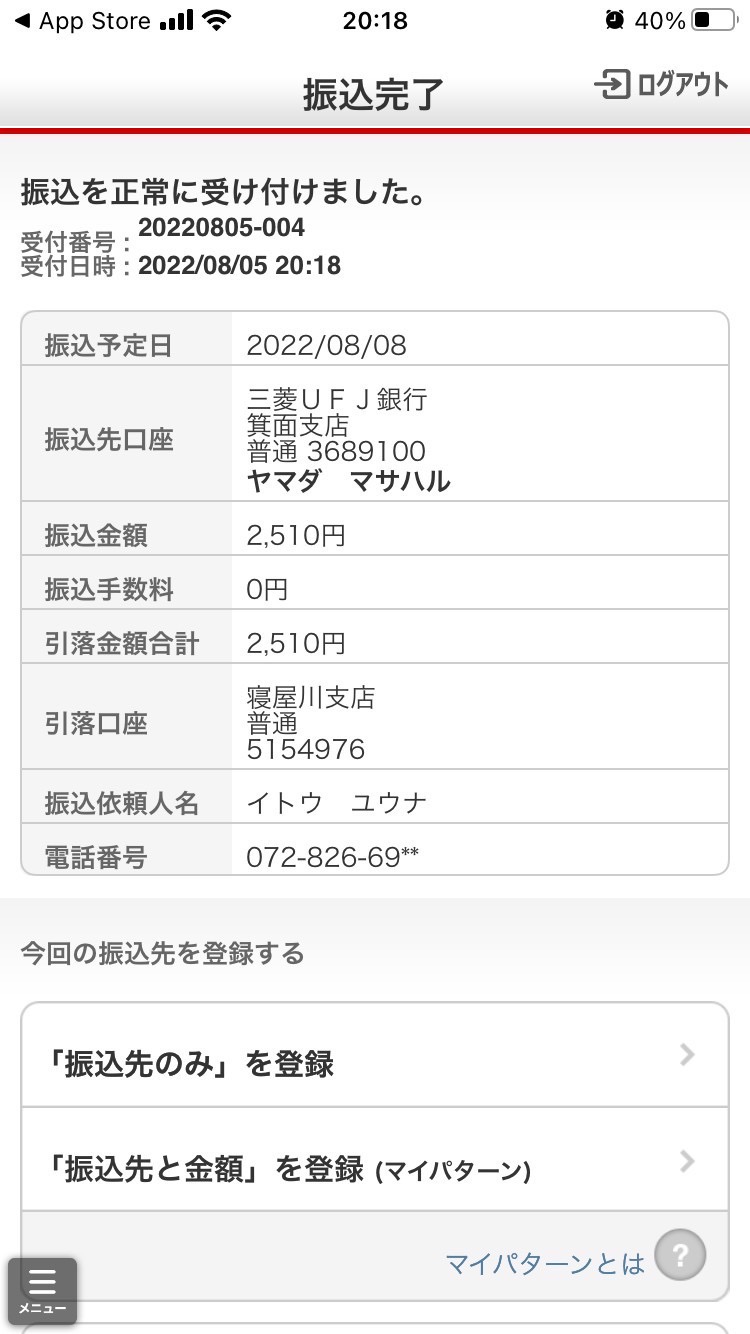Open the マイパターンとは help link

tap(575, 1262)
